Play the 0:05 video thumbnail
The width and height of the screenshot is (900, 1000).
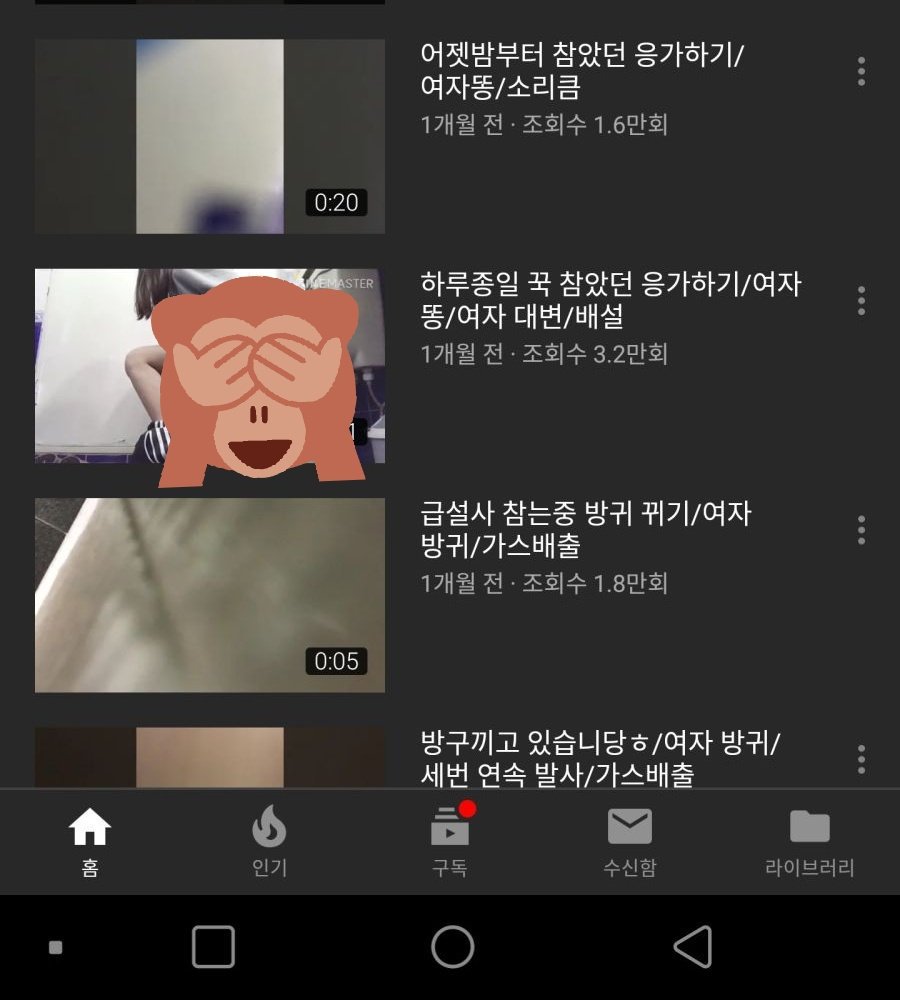tap(210, 595)
